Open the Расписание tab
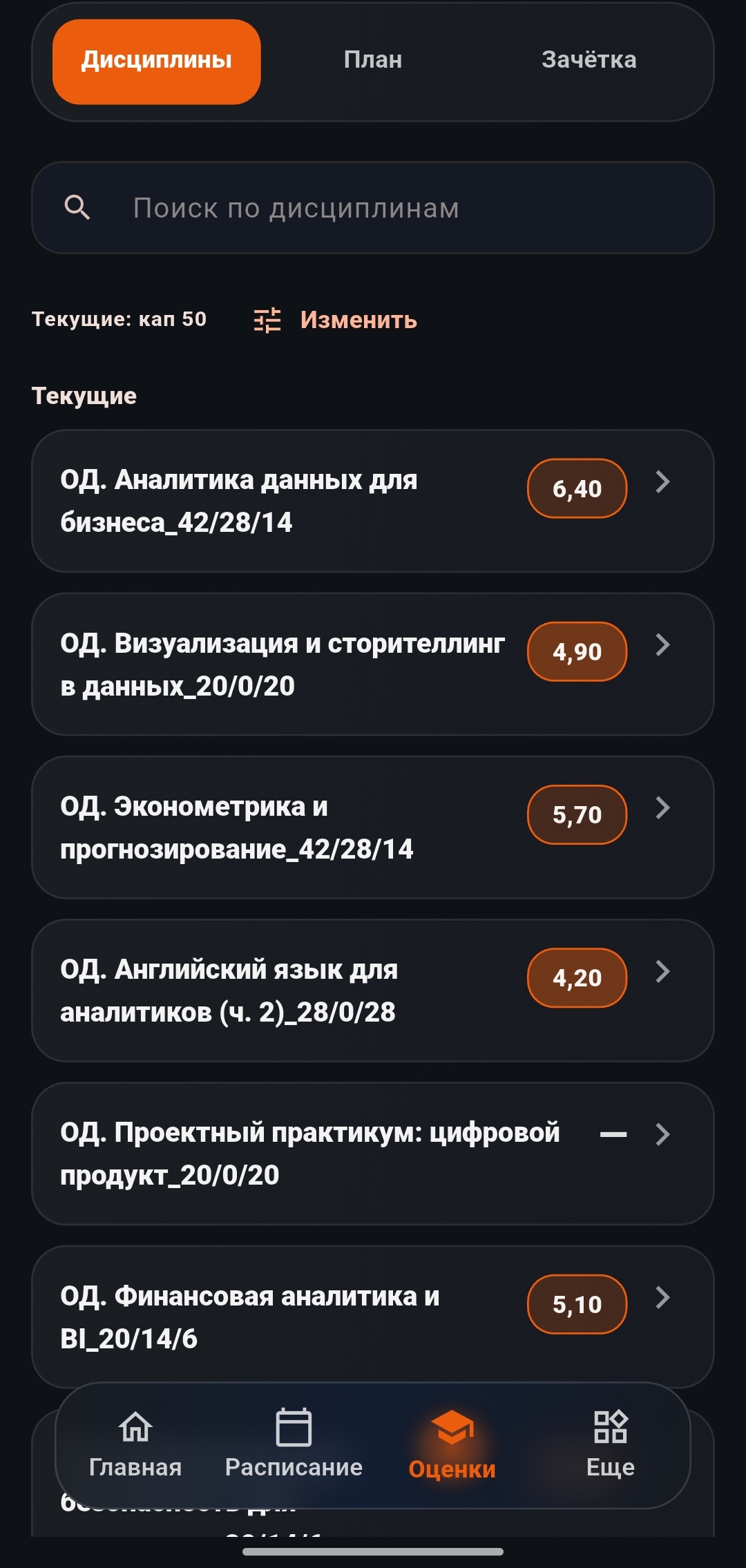Image resolution: width=746 pixels, height=1568 pixels. (x=294, y=1444)
